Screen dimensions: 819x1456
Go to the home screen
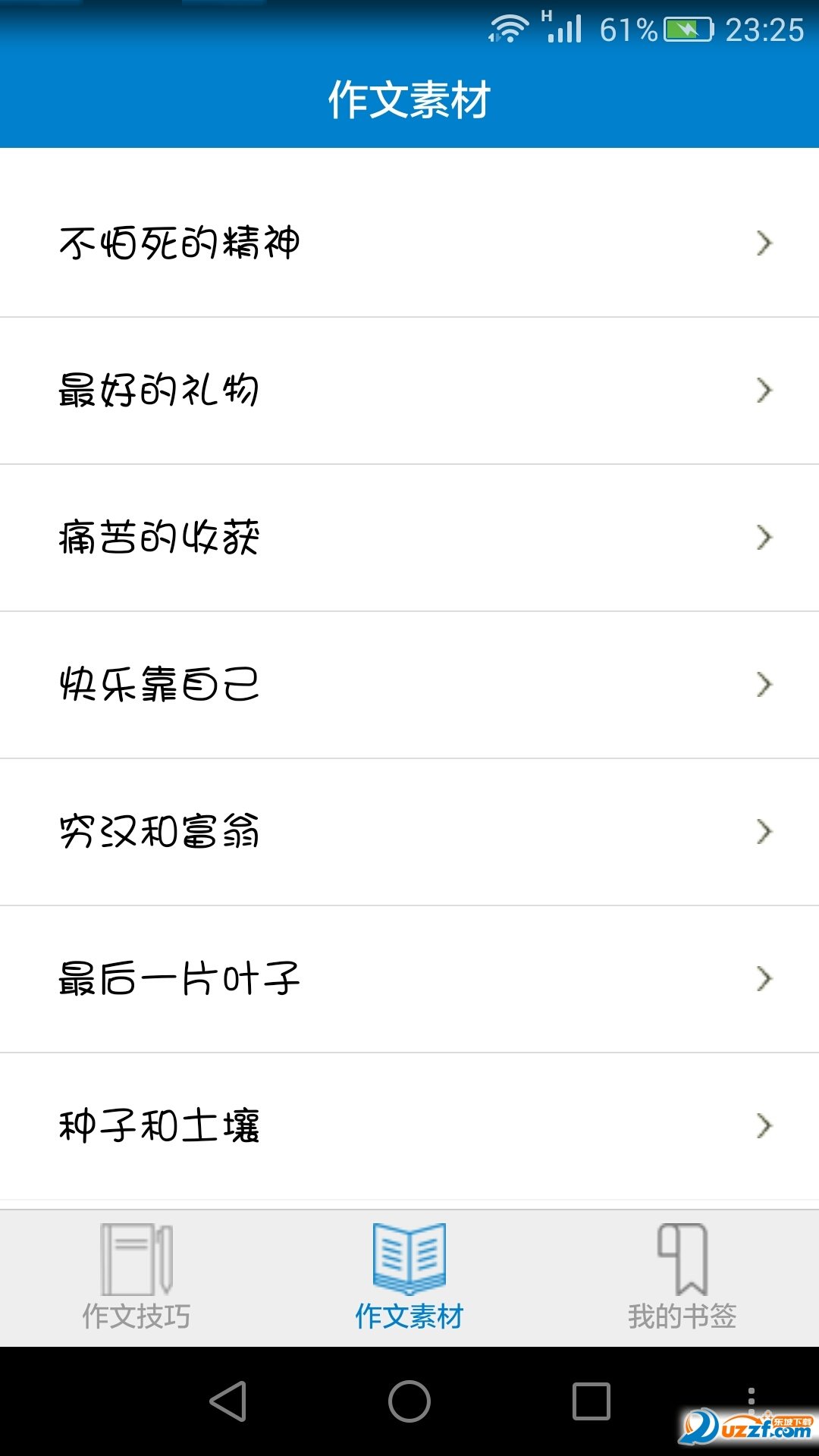click(x=409, y=1401)
